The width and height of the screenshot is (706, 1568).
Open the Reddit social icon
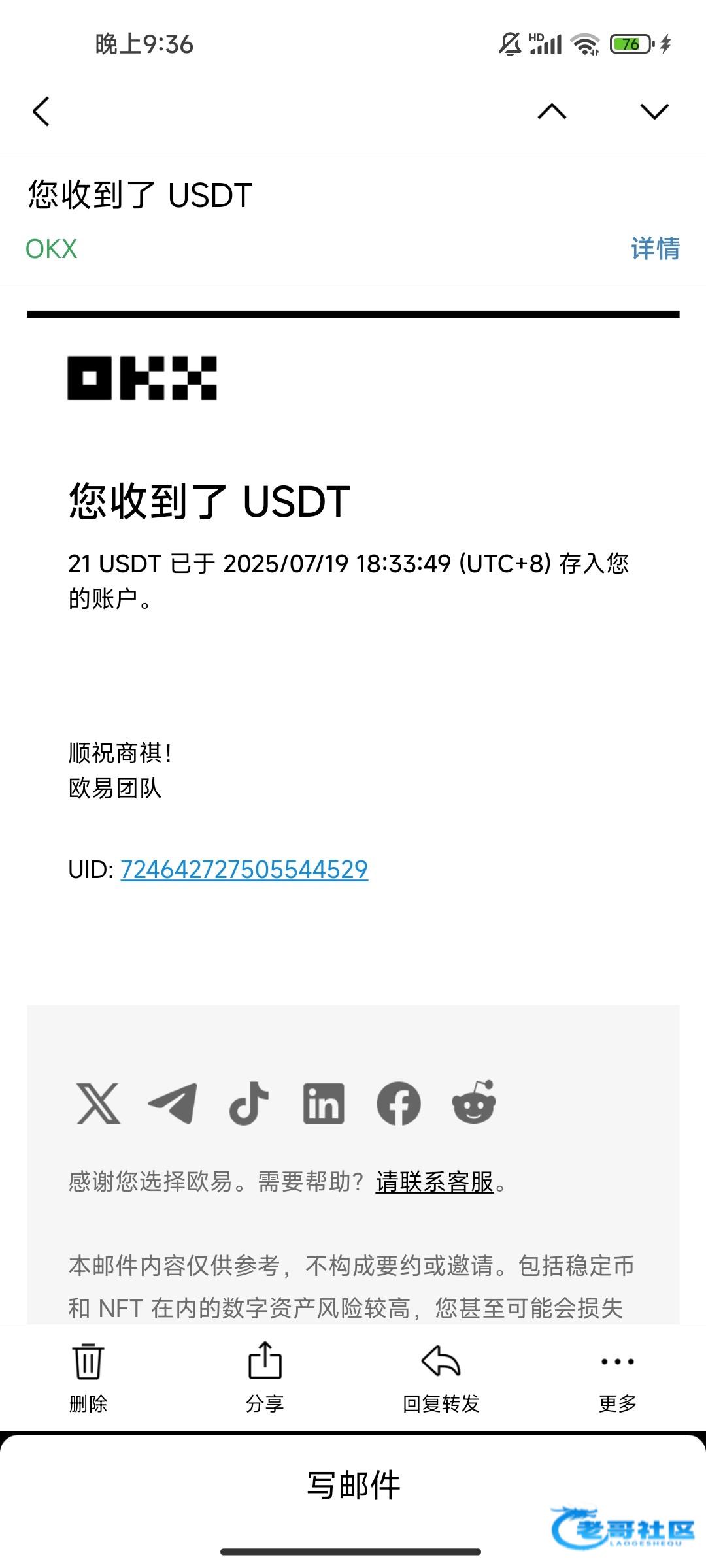coord(474,1102)
